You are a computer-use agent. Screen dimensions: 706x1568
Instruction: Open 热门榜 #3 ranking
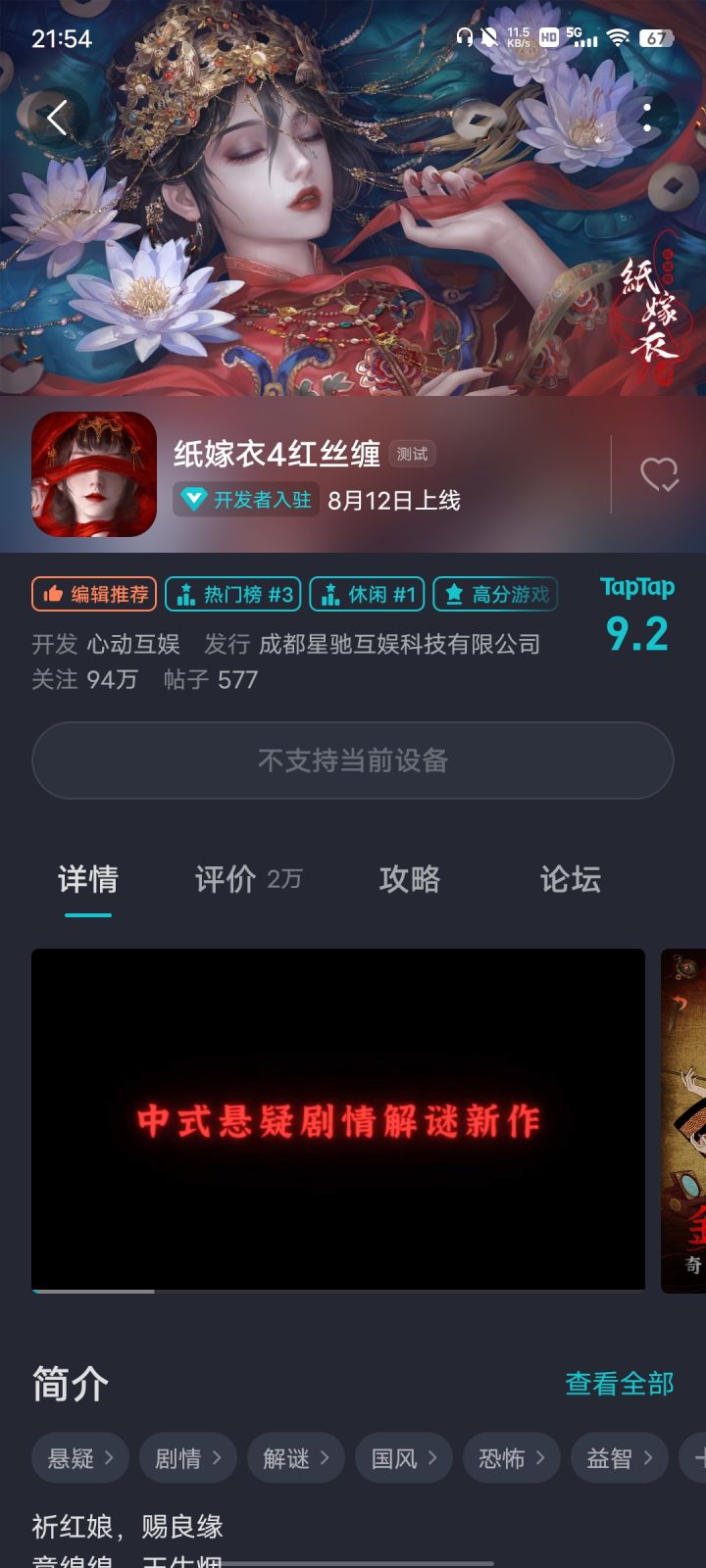(x=235, y=593)
